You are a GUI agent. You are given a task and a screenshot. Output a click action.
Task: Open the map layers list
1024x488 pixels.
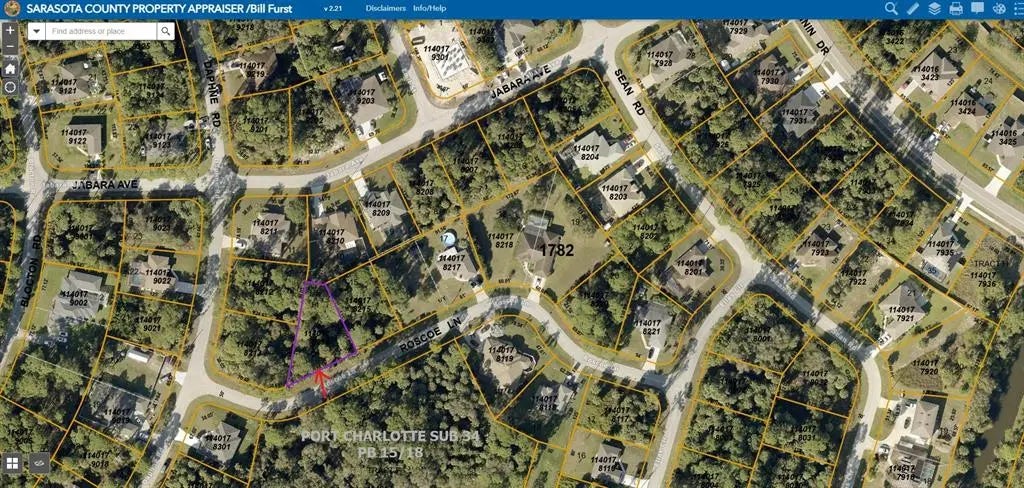(x=934, y=9)
